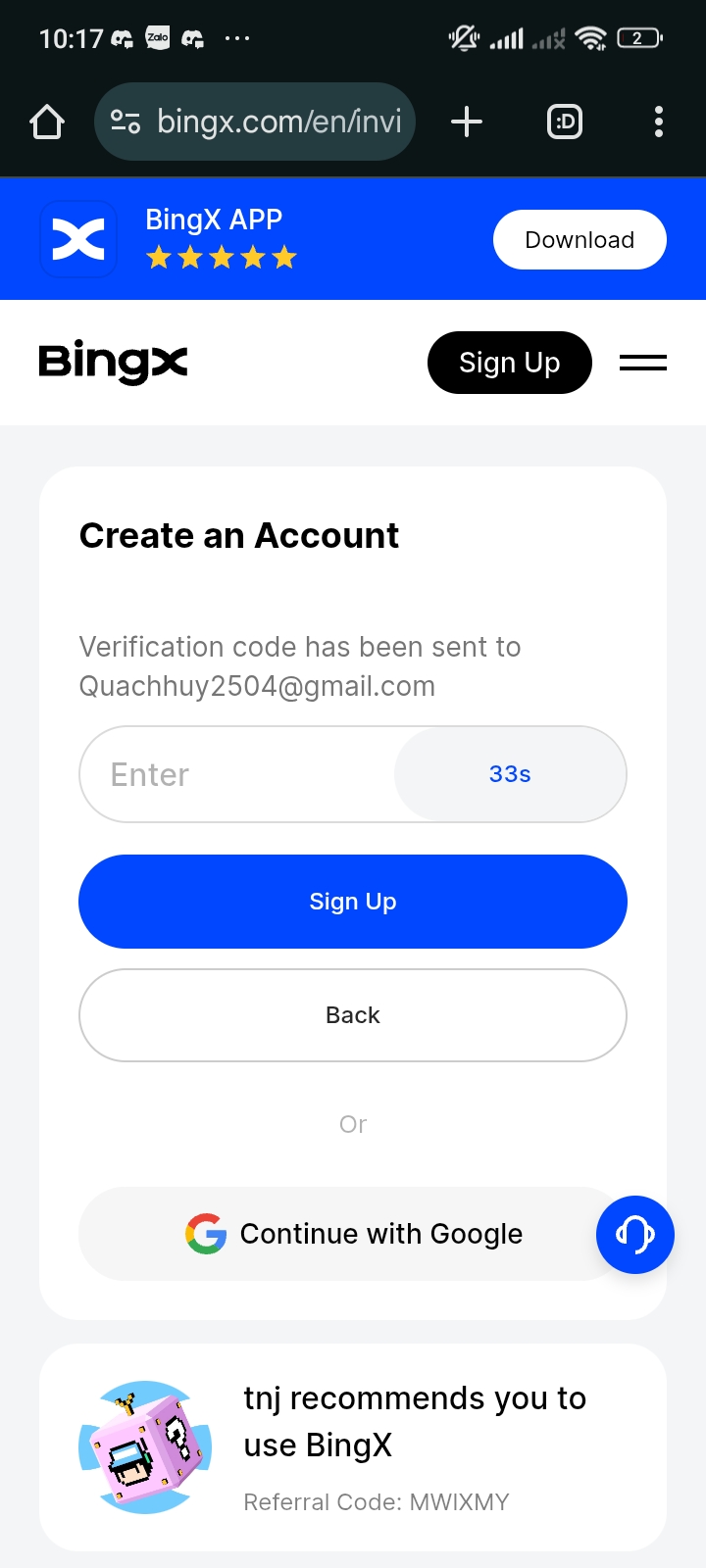Viewport: 706px width, 1568px height.
Task: Open the browser overflow menu
Action: tap(658, 122)
